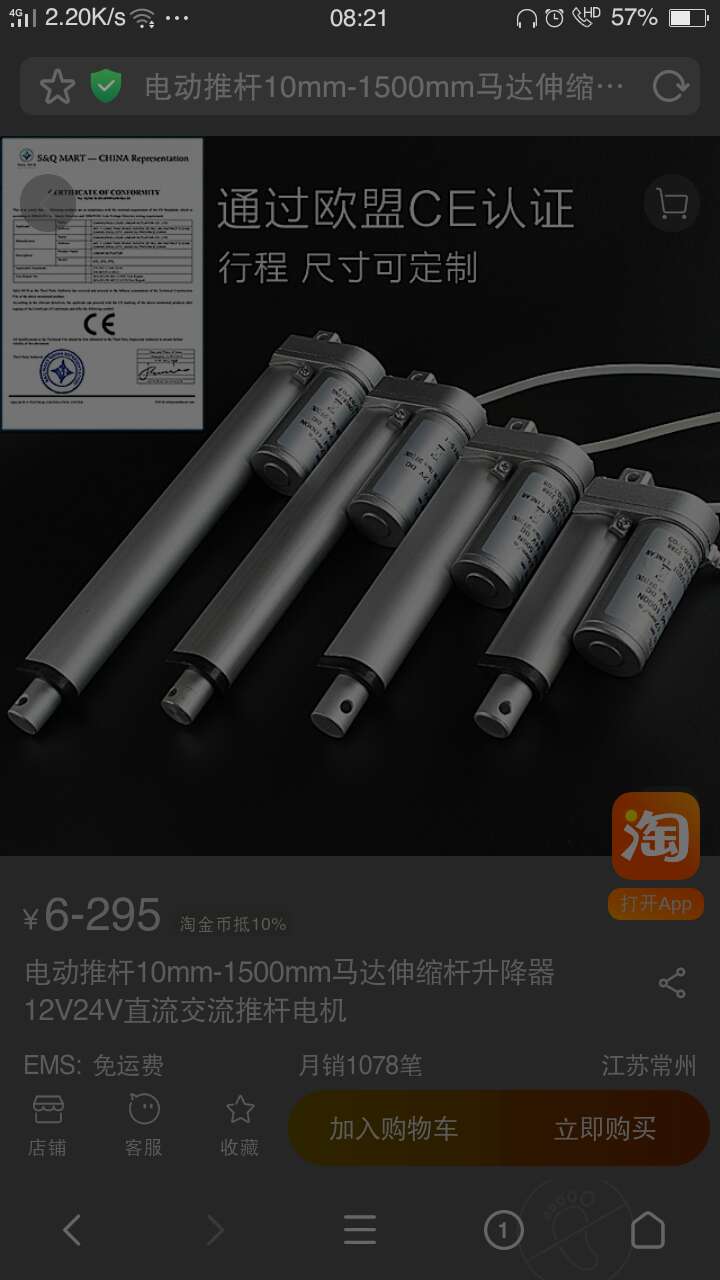The width and height of the screenshot is (720, 1280).
Task: Tap 加入购物车 to add to cart
Action: (x=394, y=1128)
